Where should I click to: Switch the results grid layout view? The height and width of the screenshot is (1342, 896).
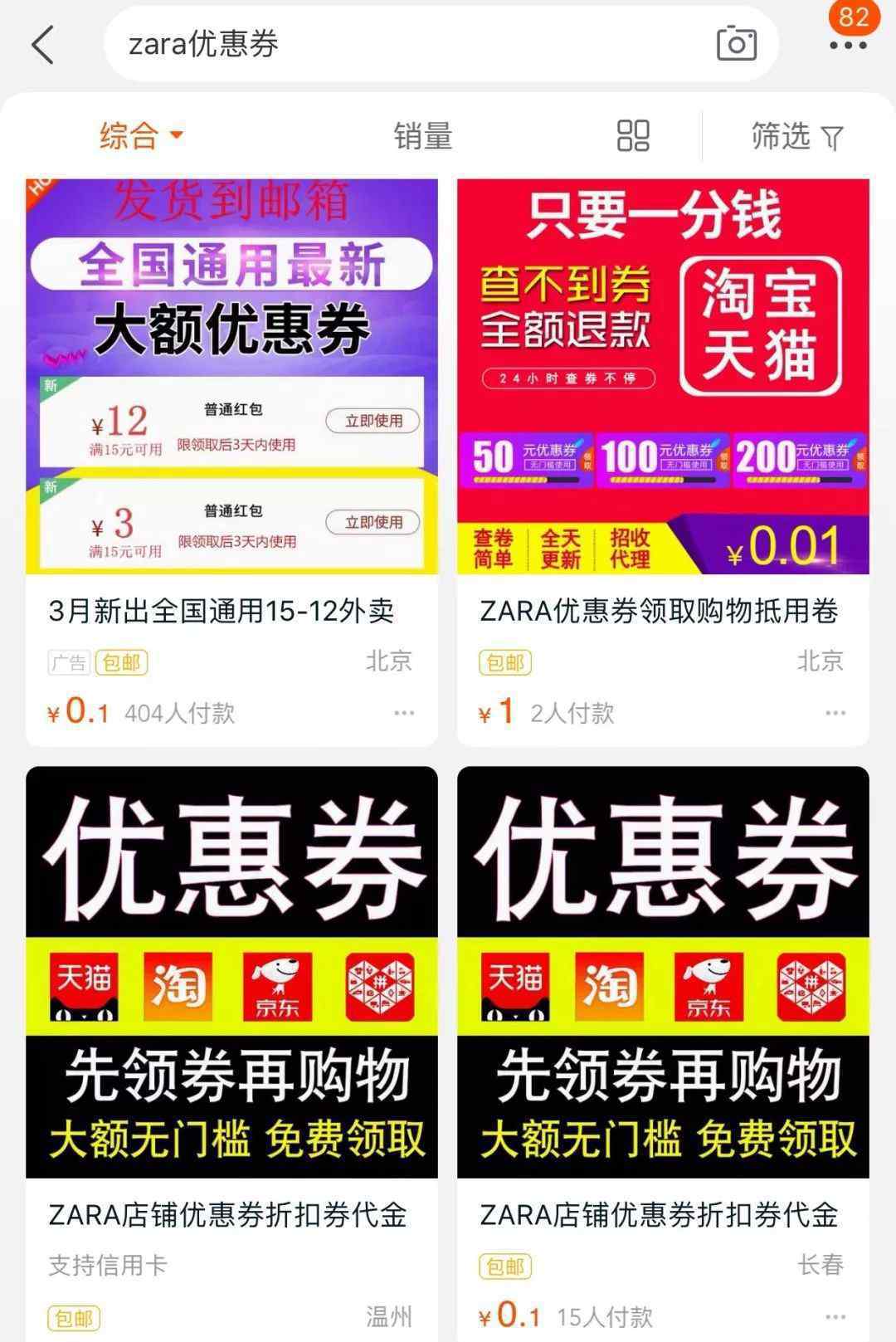[x=633, y=136]
